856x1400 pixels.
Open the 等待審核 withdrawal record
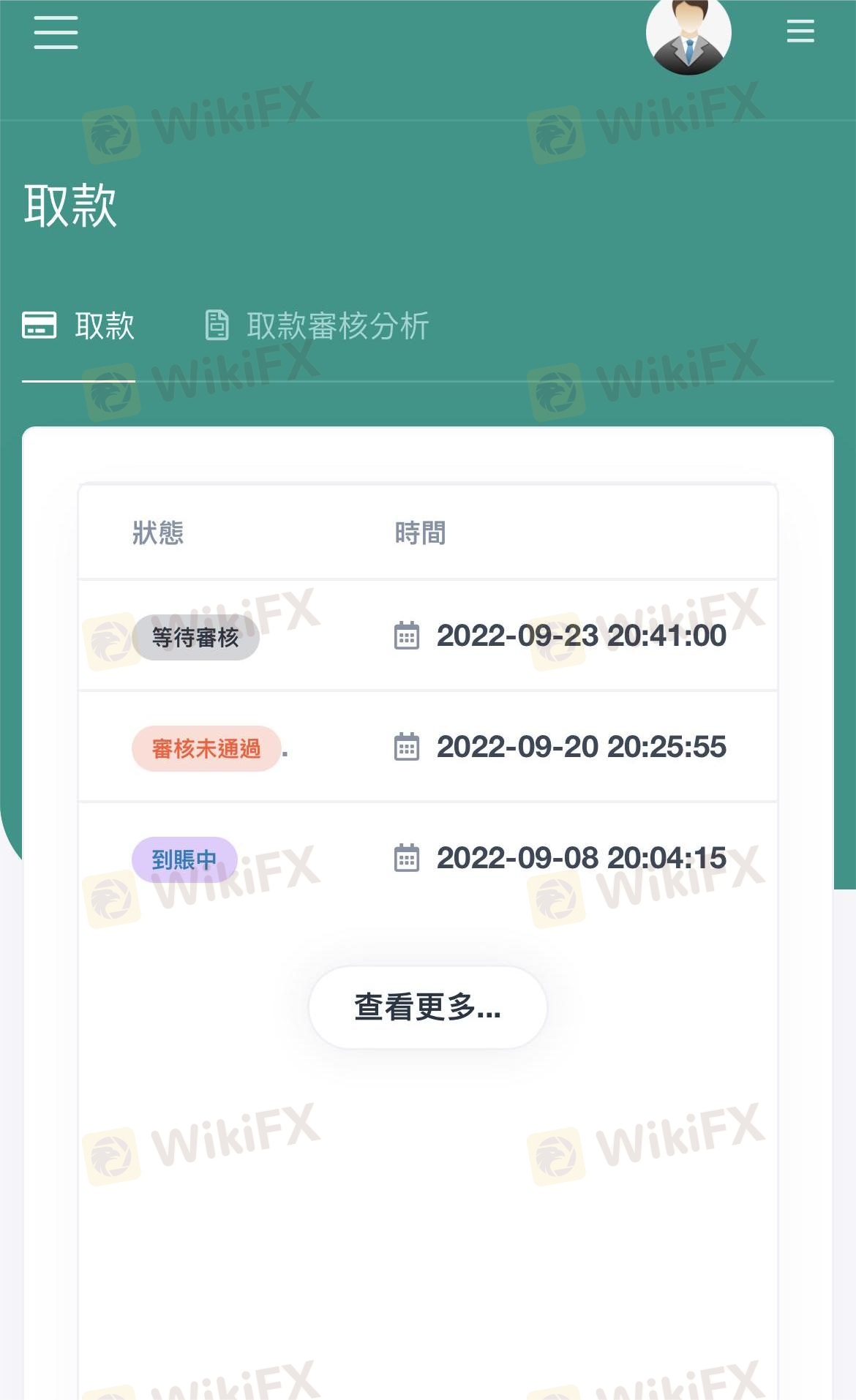(x=428, y=636)
